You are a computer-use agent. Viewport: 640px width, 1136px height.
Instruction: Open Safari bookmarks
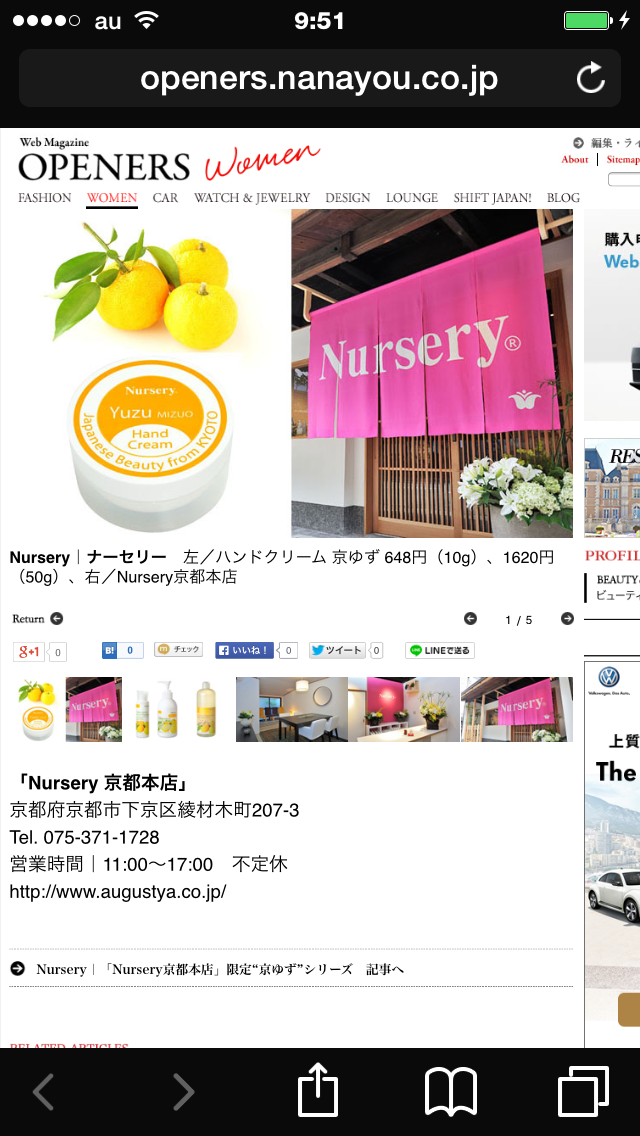[x=451, y=1092]
